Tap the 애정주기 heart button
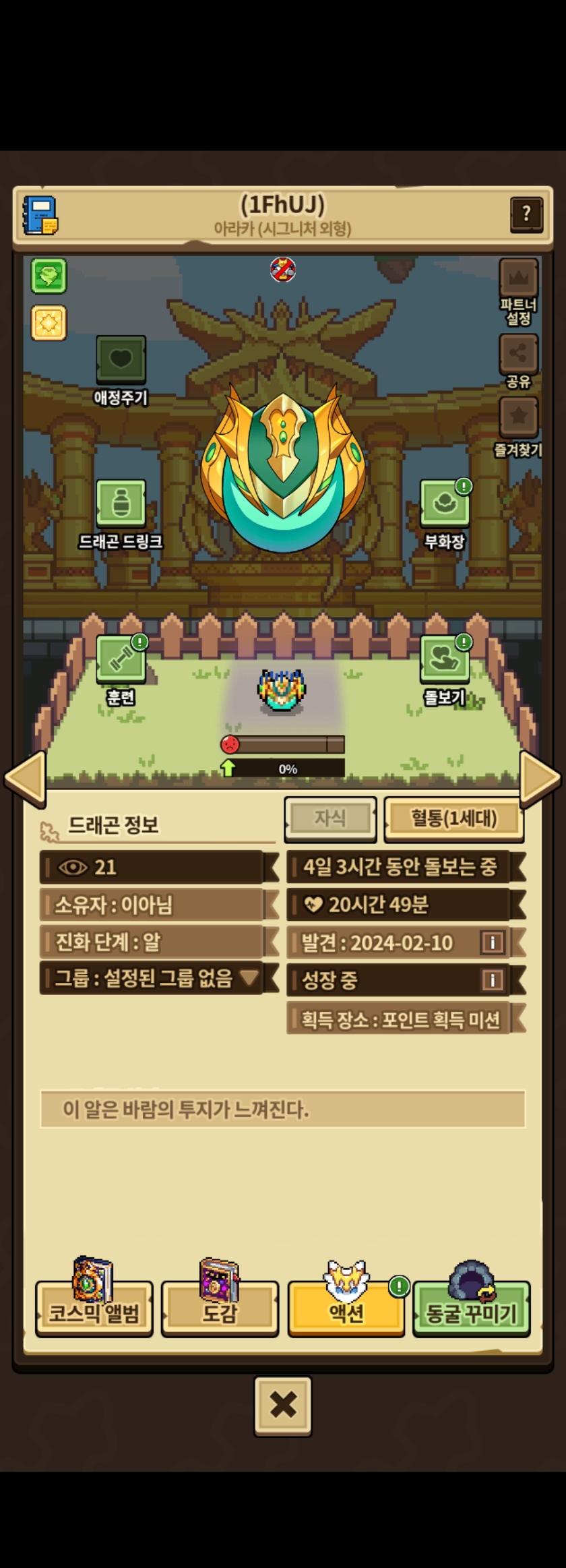This screenshot has width=566, height=1568. click(121, 360)
